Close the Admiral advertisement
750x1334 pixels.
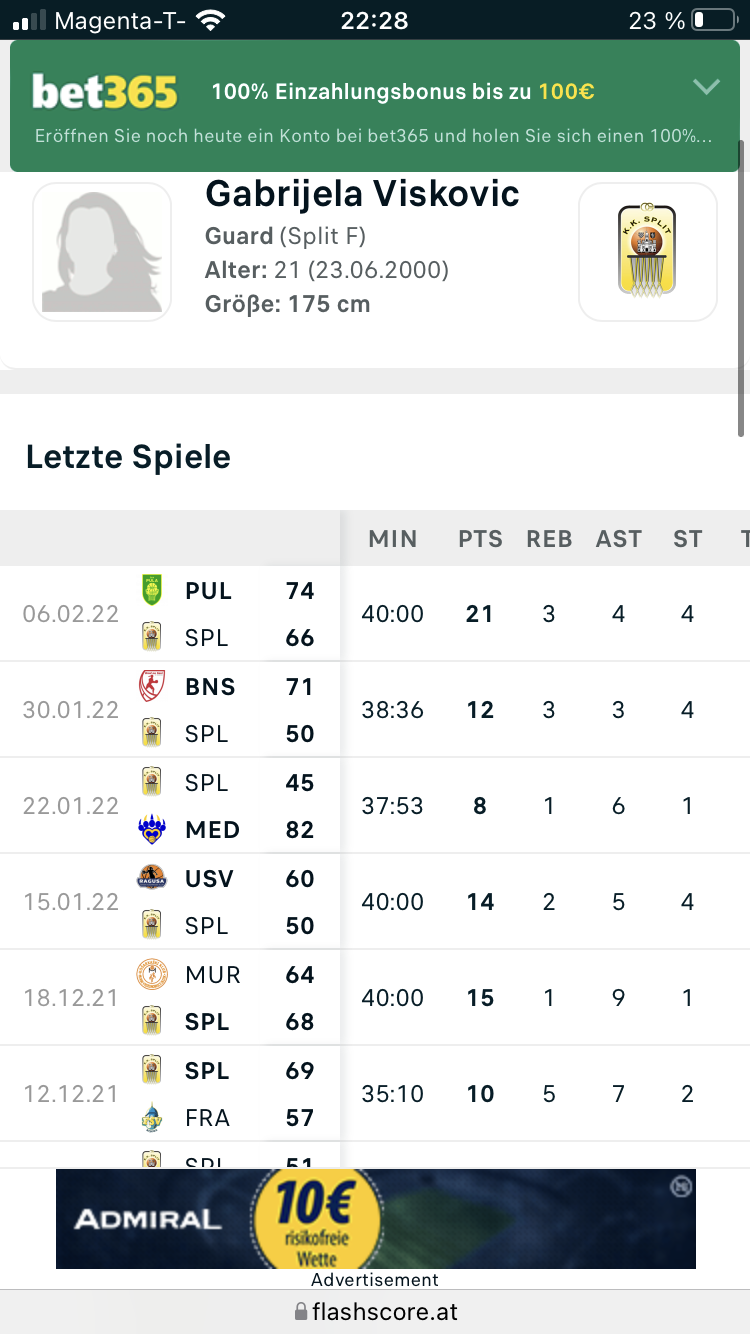coord(681,1187)
